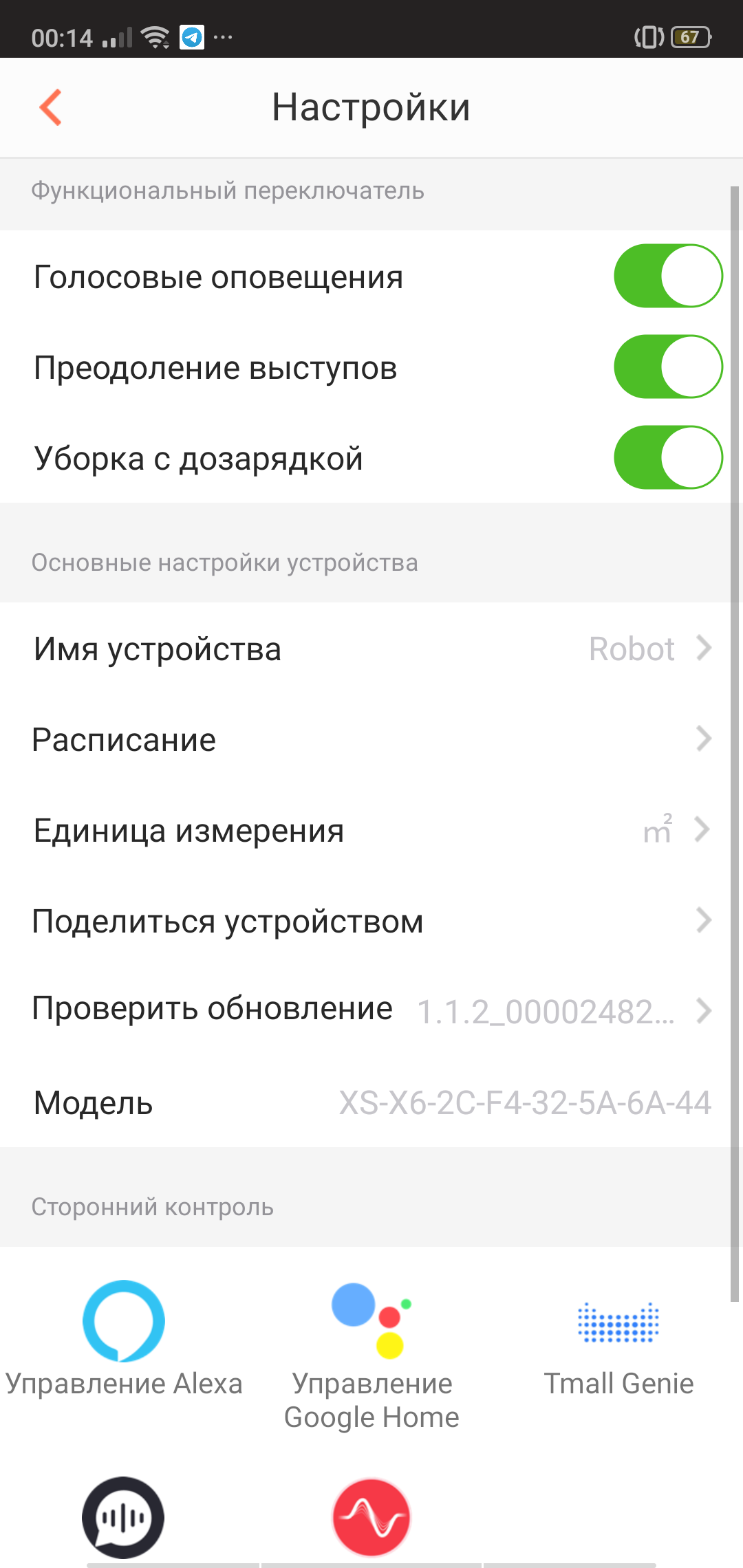Image resolution: width=743 pixels, height=1568 pixels.
Task: Open Поделиться устройством
Action: pos(371,921)
